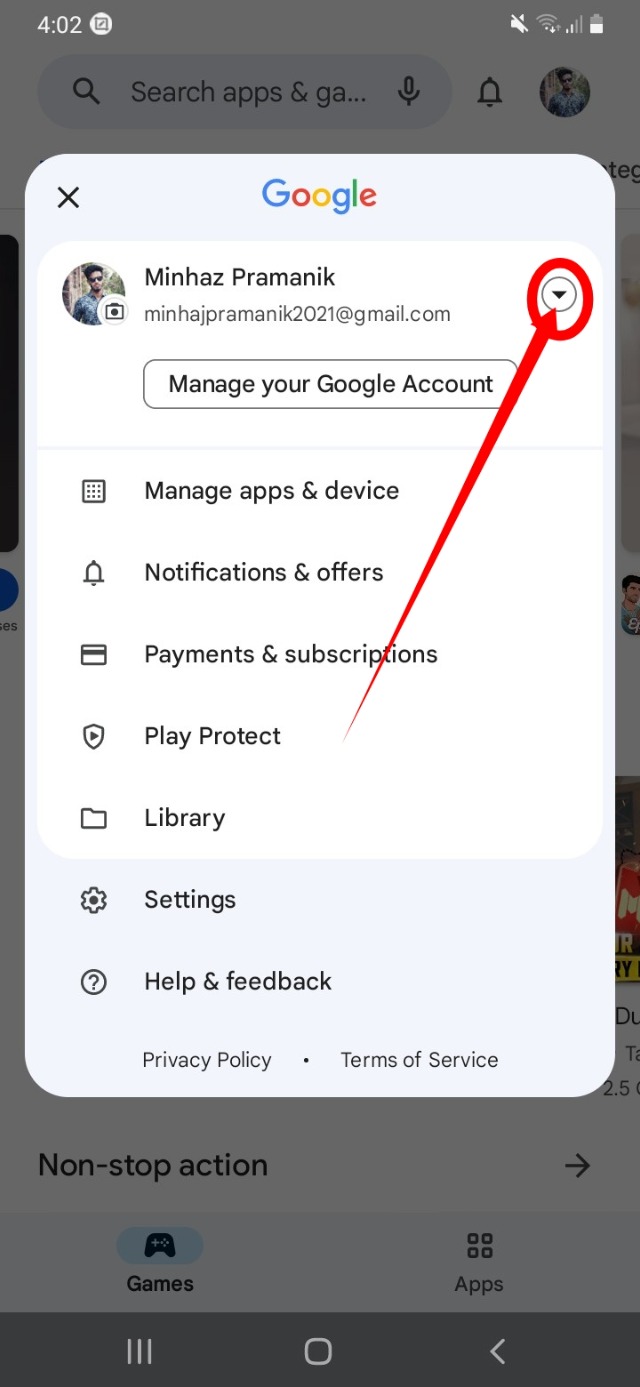Open Help & feedback
This screenshot has width=640, height=1387.
pos(237,982)
